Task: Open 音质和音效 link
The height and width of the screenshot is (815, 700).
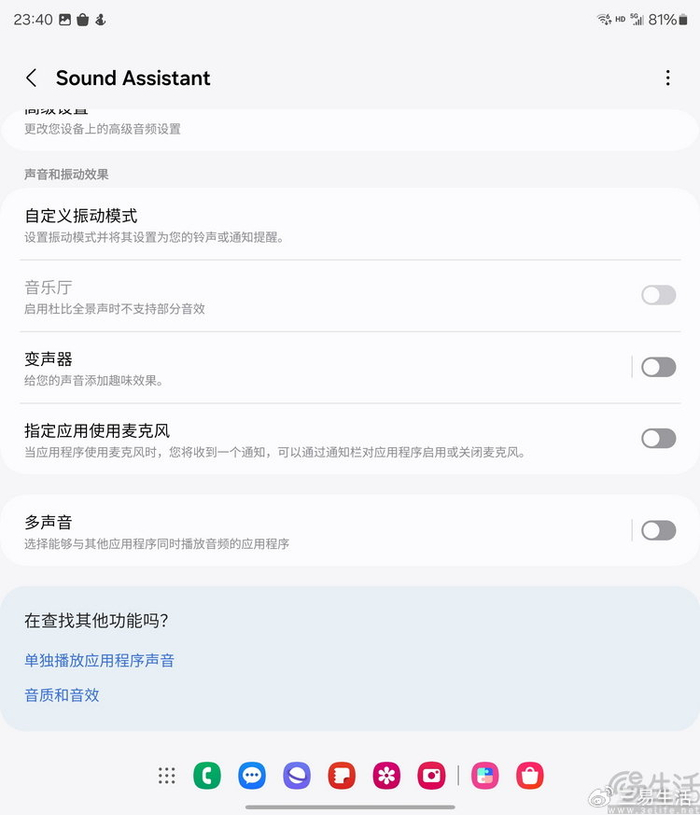Action: coord(62,695)
